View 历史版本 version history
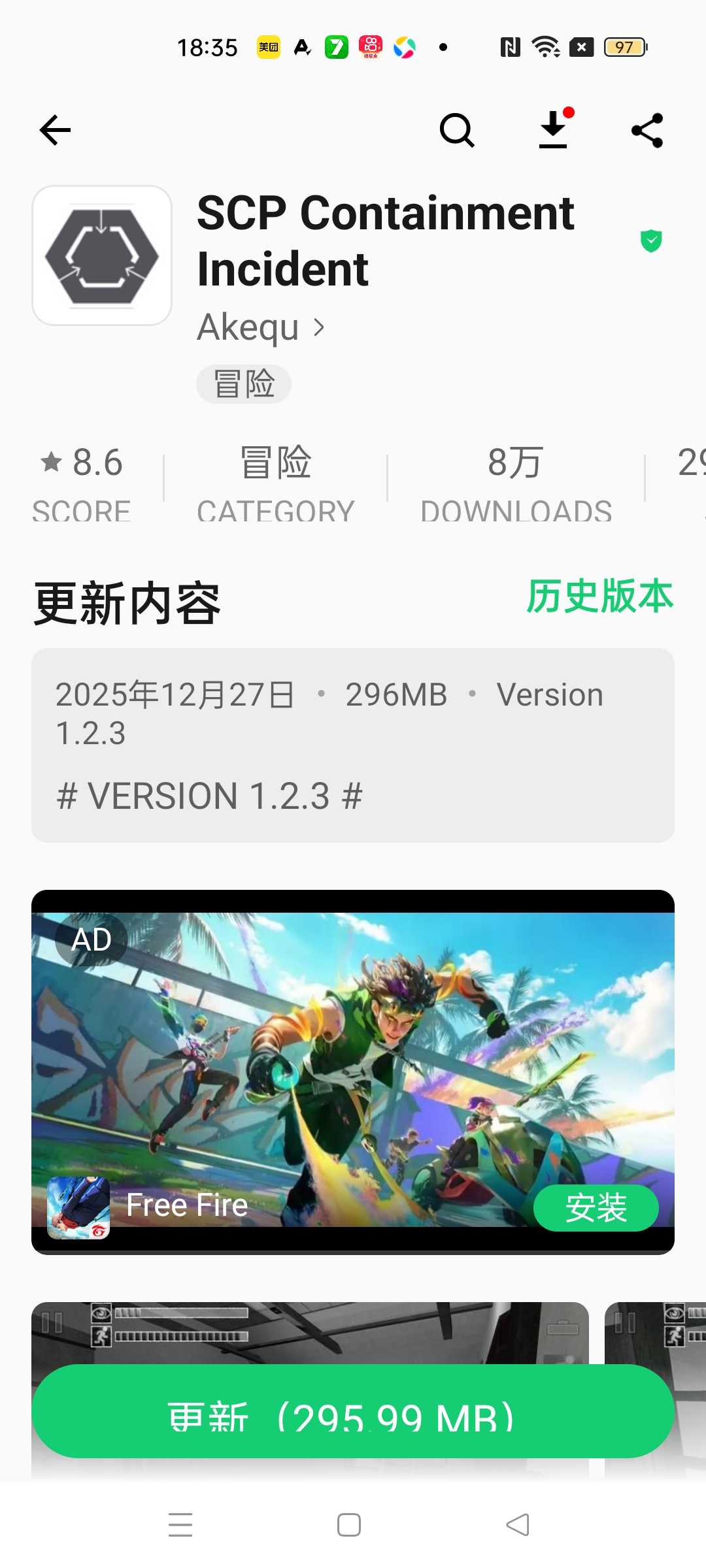The height and width of the screenshot is (1568, 706). 599,596
